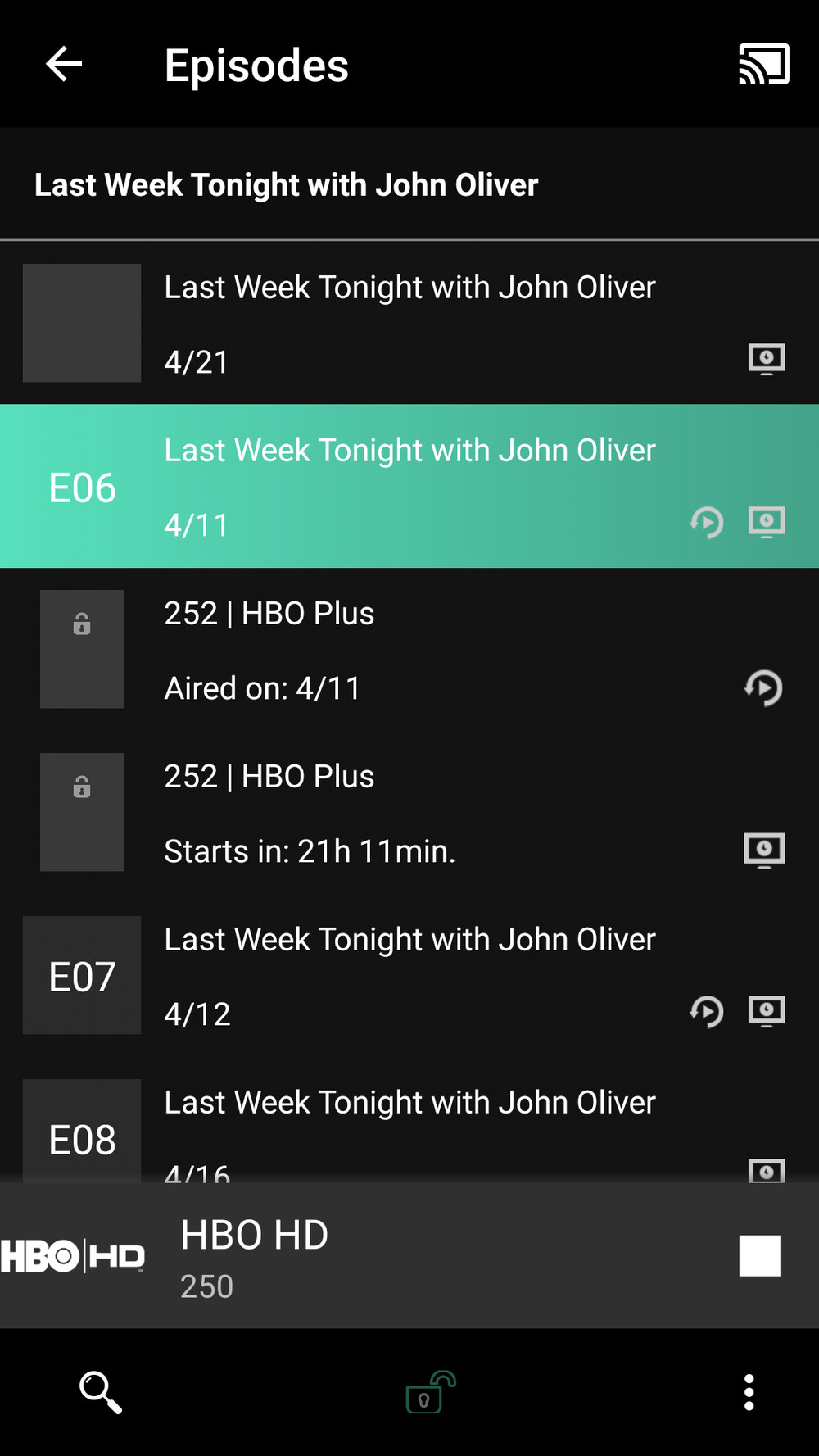This screenshot has width=819, height=1456.
Task: Record episode E08
Action: (x=767, y=1169)
